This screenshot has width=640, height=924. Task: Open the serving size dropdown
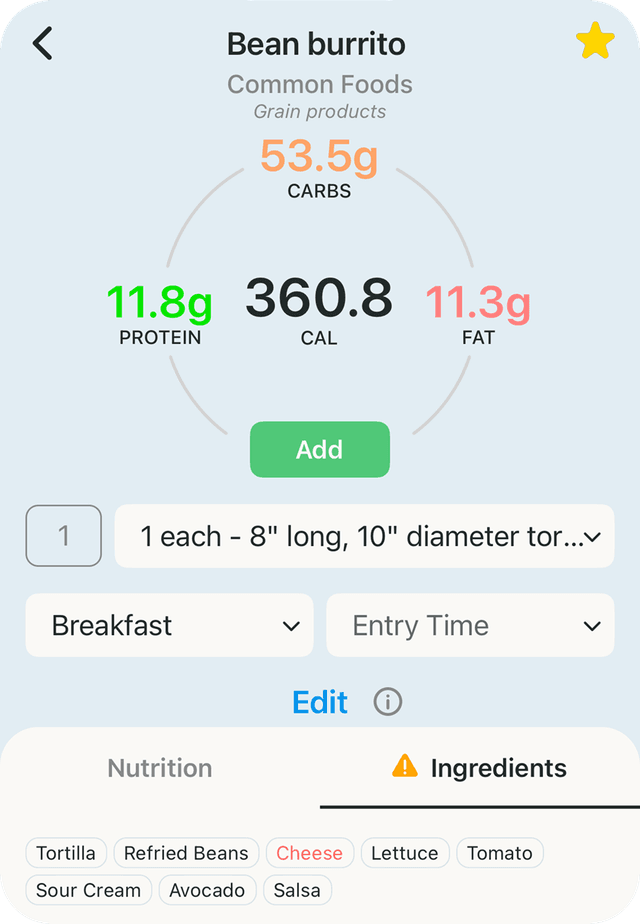[x=364, y=536]
